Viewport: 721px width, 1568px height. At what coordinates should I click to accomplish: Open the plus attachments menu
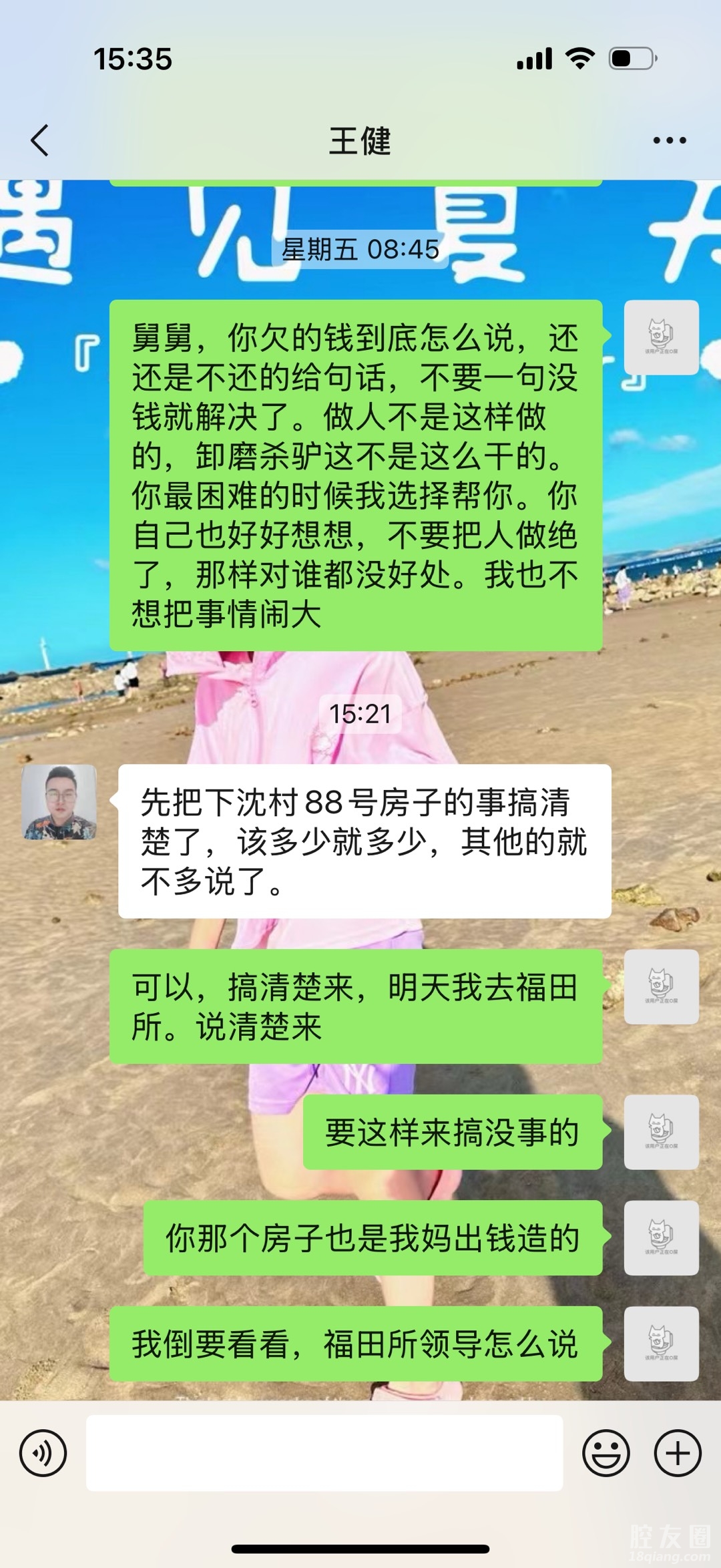pos(677,1452)
